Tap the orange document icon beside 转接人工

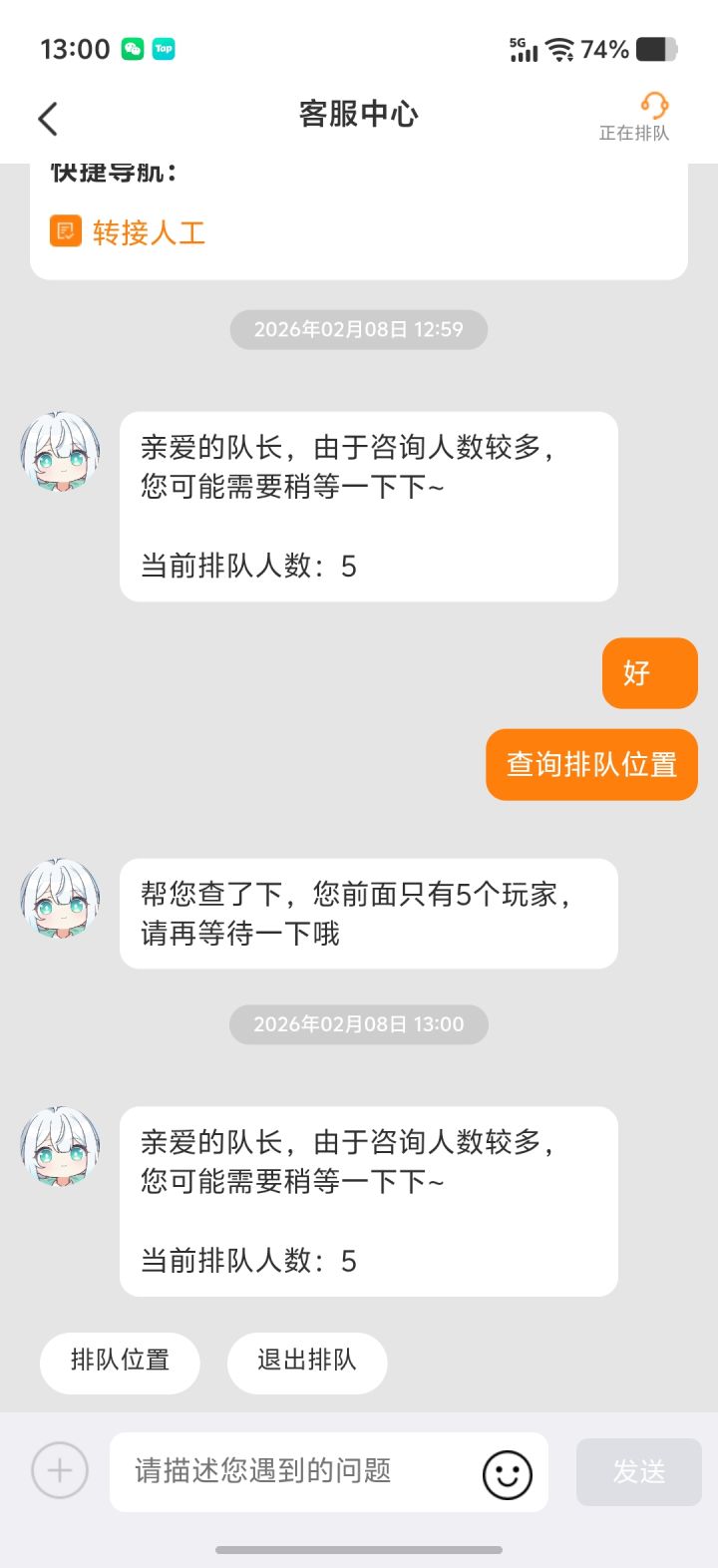(65, 231)
